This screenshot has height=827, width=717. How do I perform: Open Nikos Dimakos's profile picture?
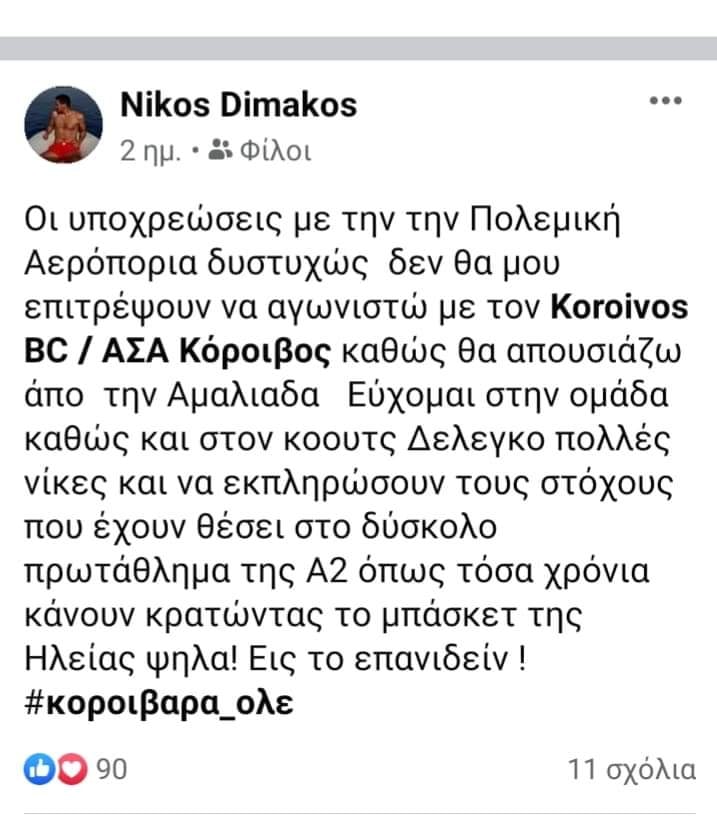(65, 124)
